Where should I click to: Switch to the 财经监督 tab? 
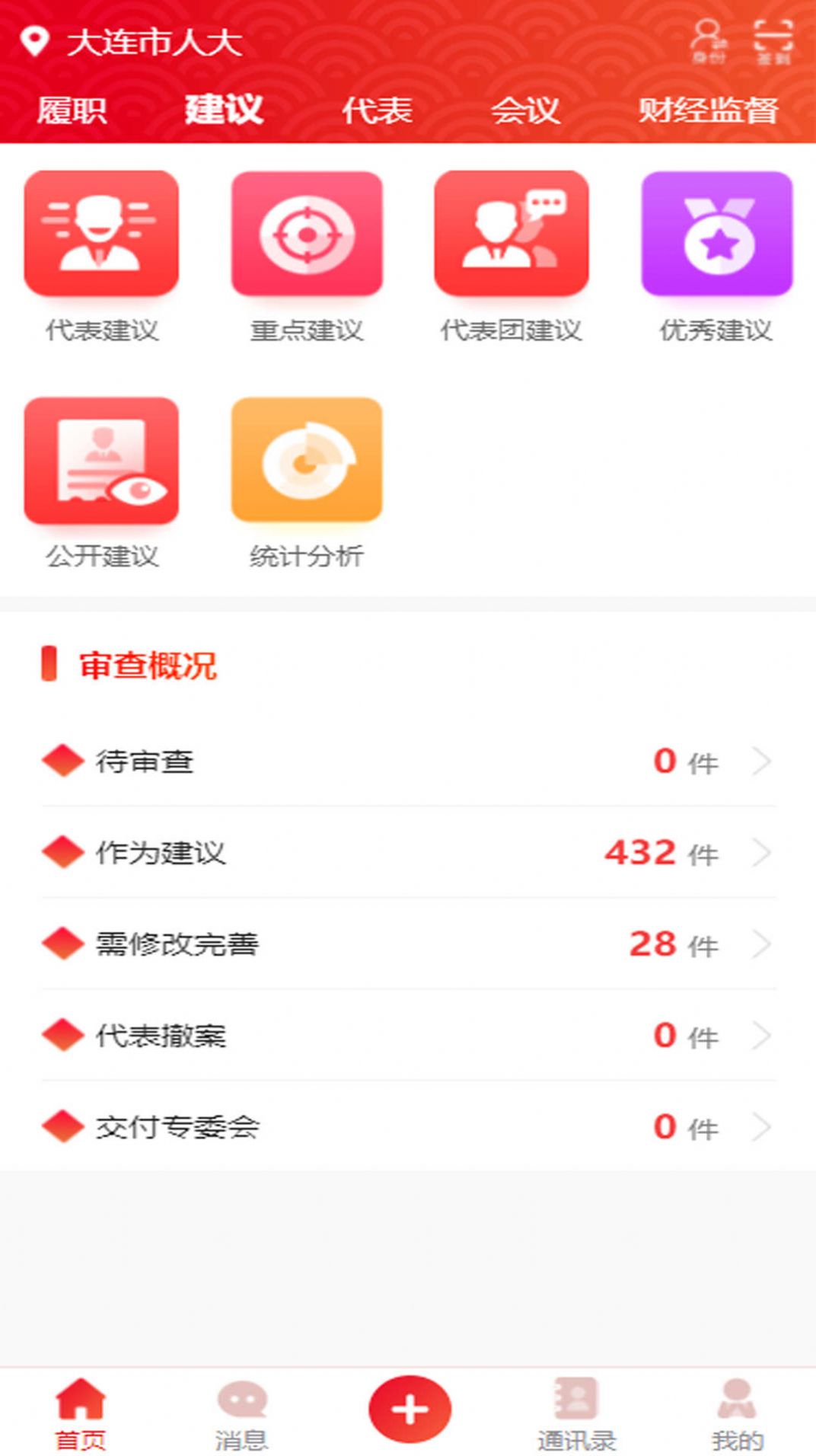point(709,111)
